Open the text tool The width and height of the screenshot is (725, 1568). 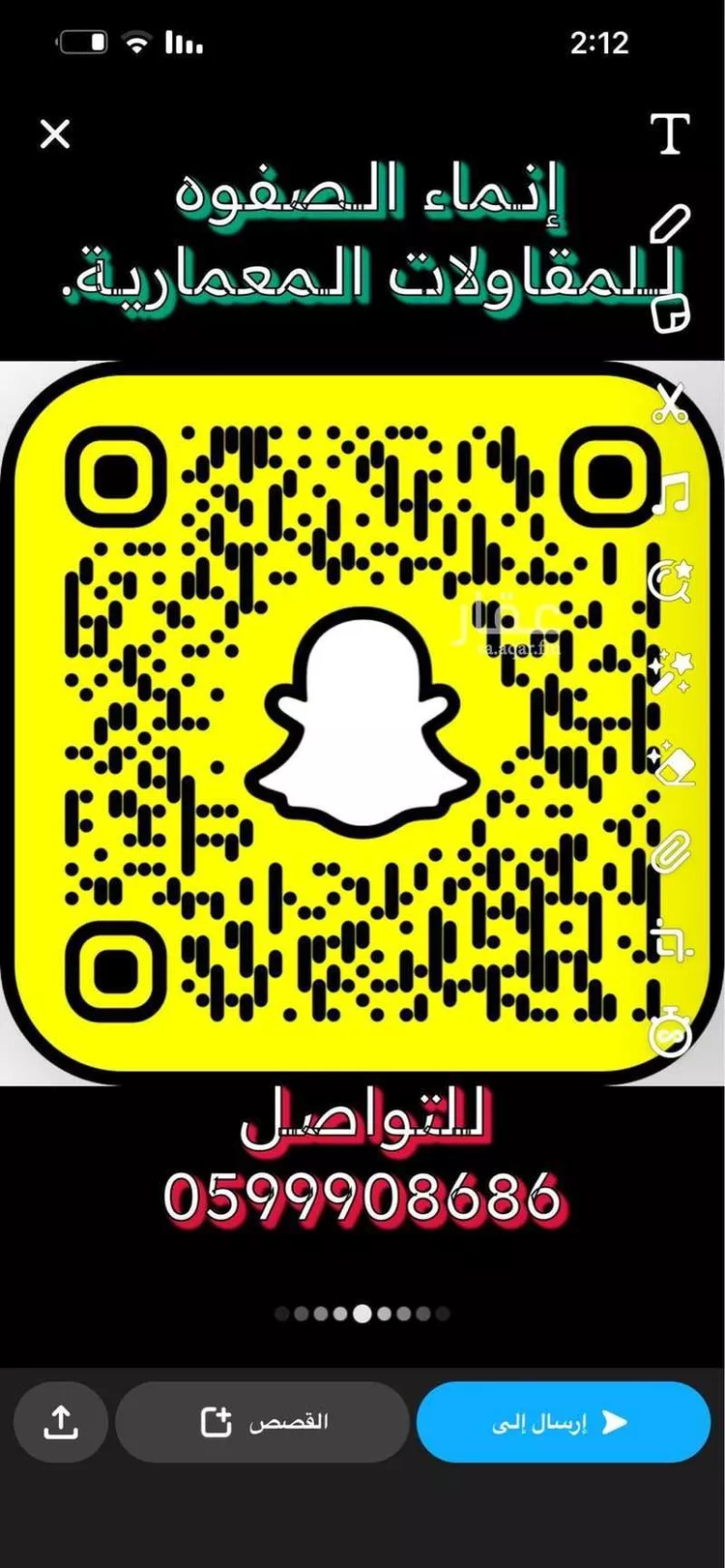coord(670,134)
